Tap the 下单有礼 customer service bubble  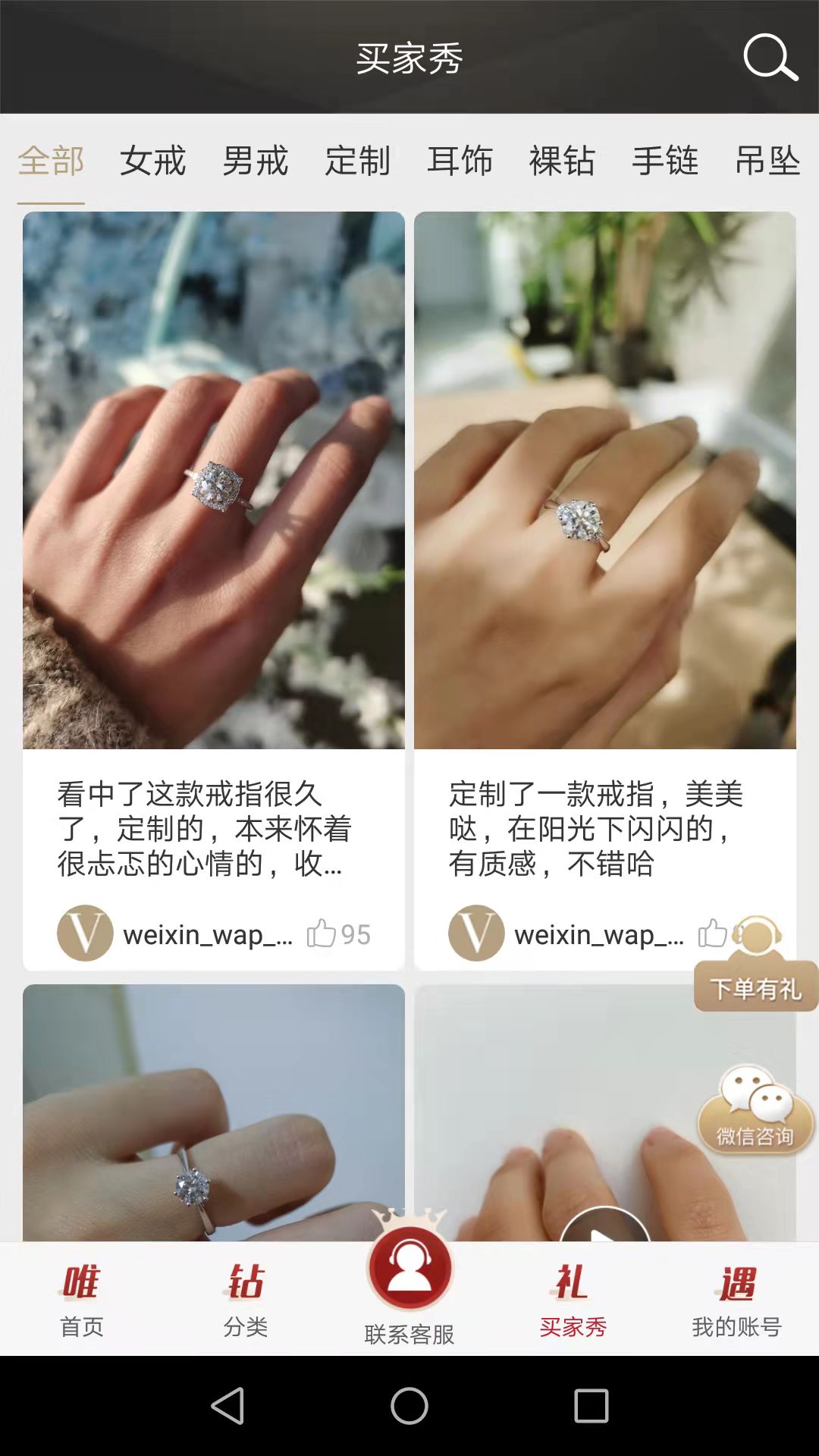754,986
